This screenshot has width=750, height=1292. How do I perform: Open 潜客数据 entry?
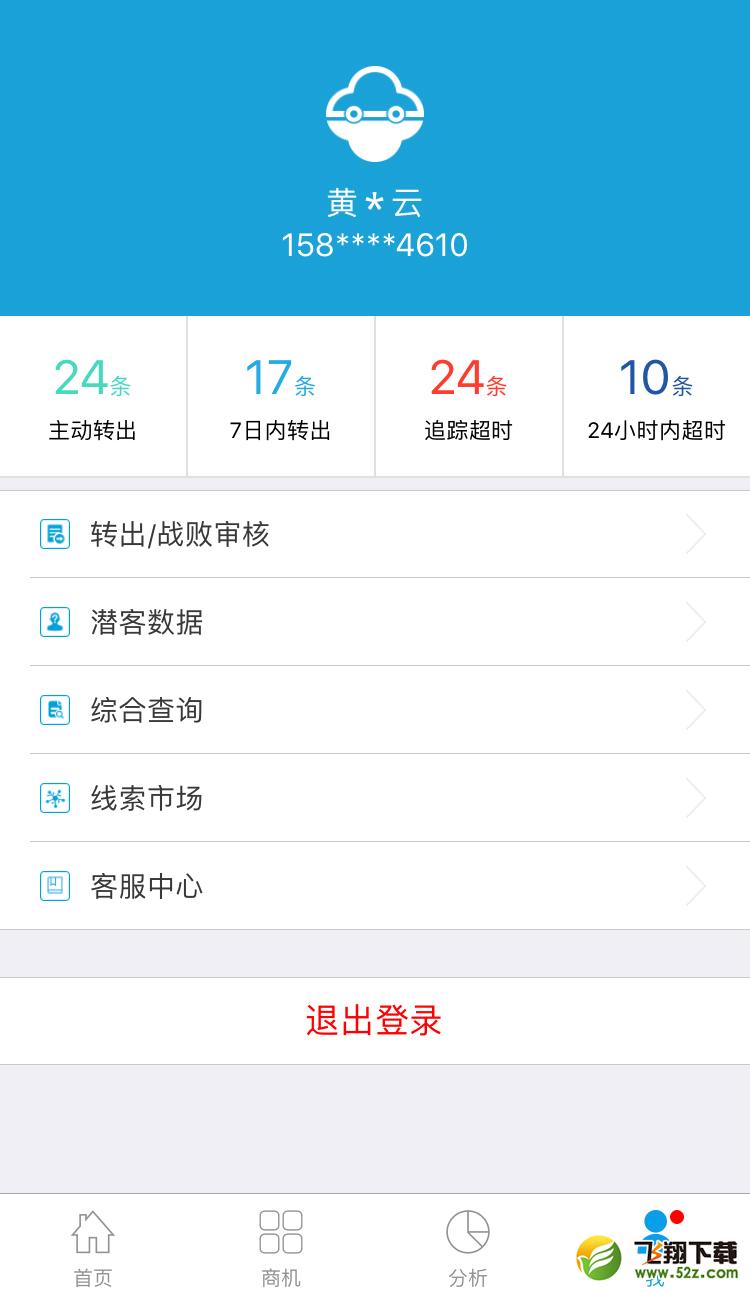coord(375,622)
